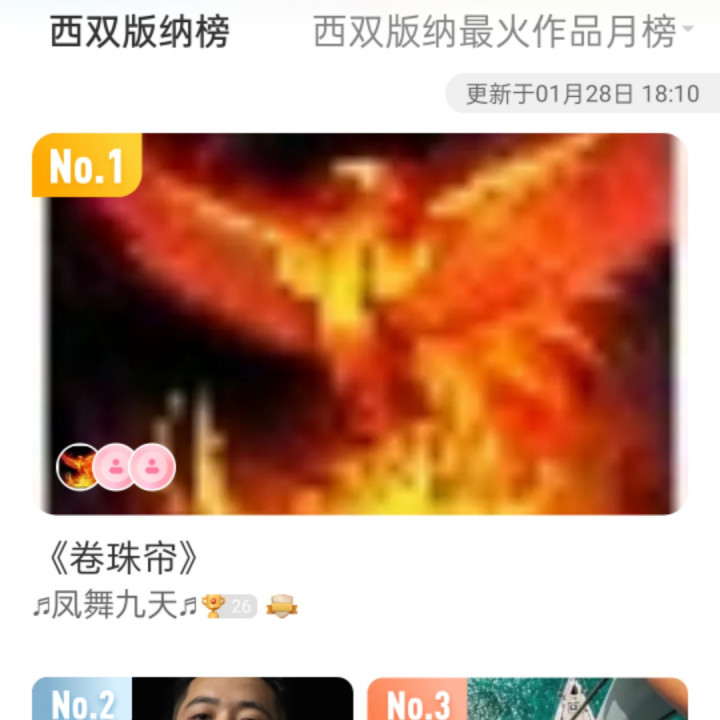Image resolution: width=720 pixels, height=720 pixels.
Task: Open the No.2 ranked work
Action: pyautogui.click(x=192, y=699)
